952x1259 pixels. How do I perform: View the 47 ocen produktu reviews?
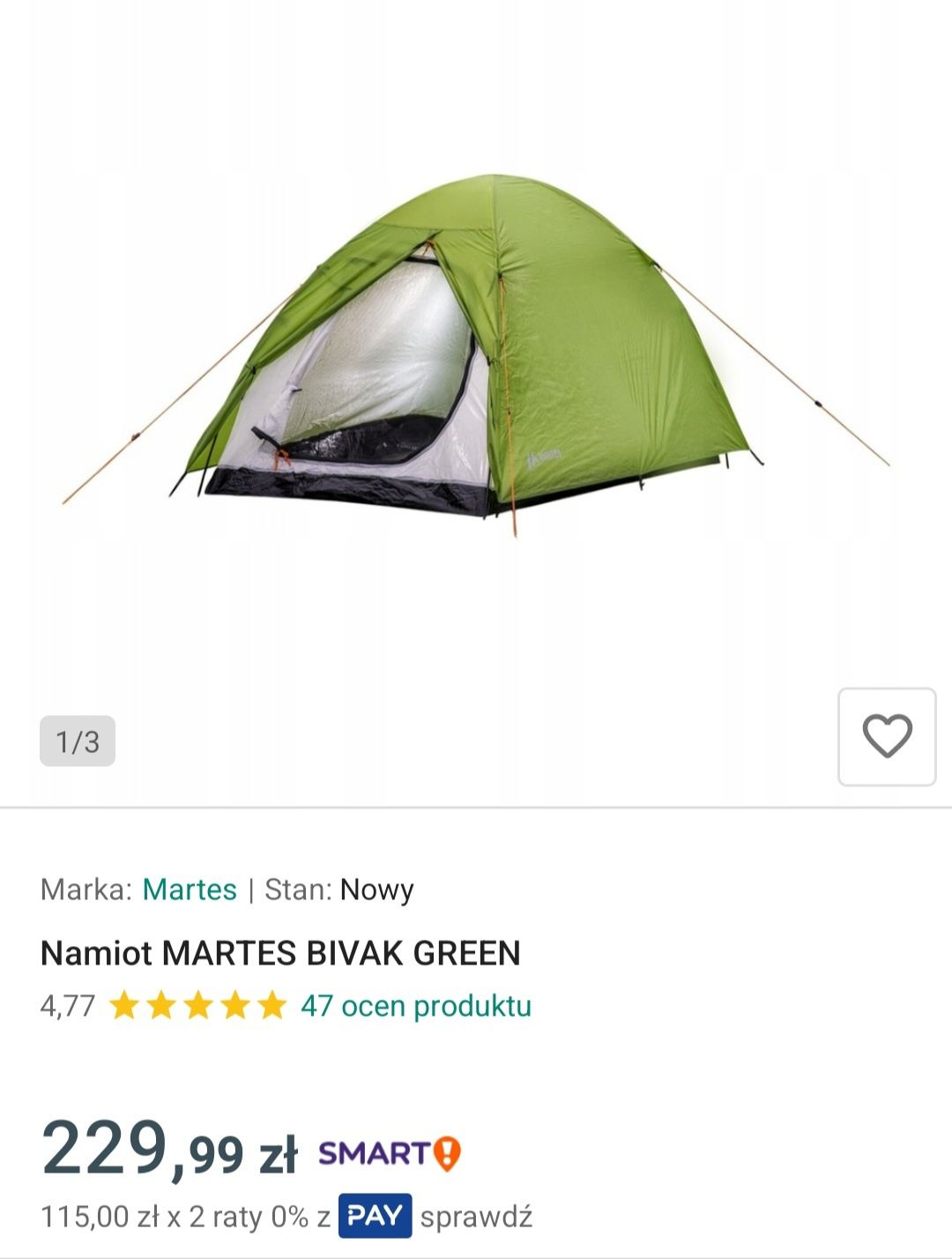[x=415, y=1006]
